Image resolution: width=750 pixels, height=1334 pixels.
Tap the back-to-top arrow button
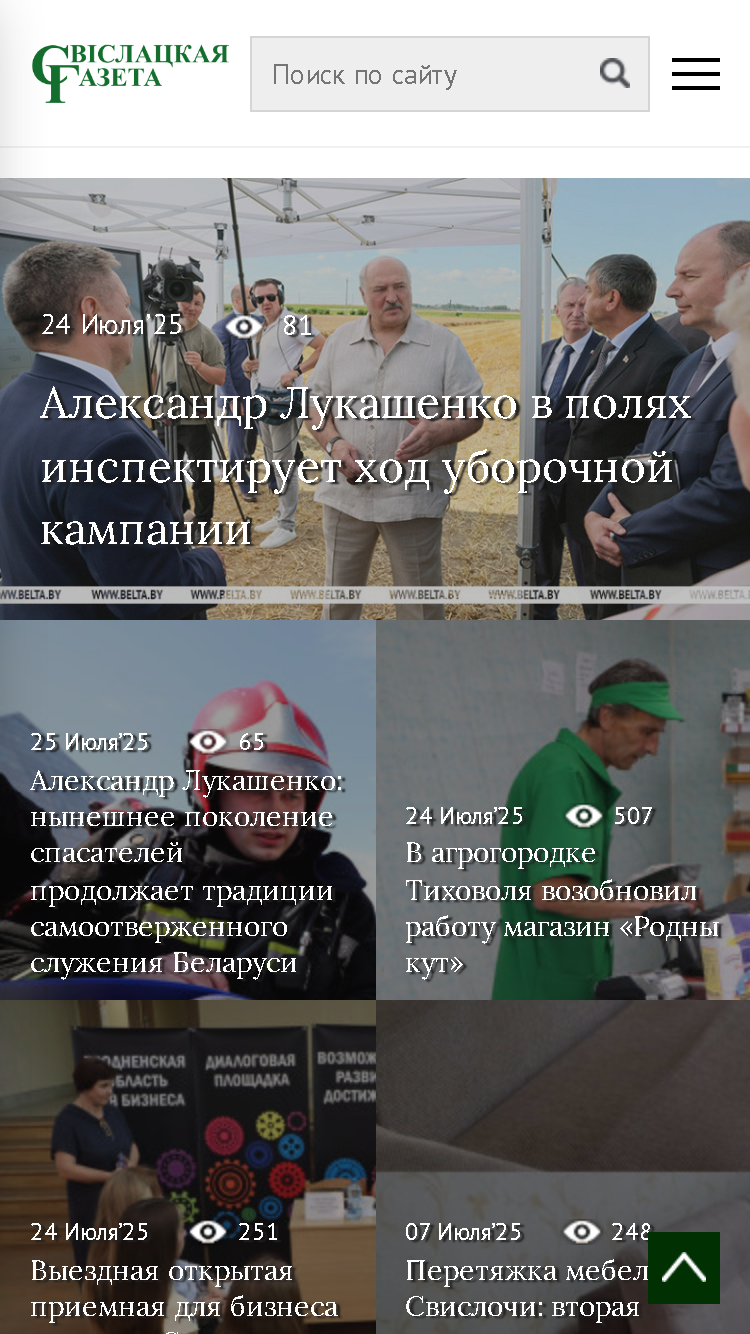tap(684, 1268)
